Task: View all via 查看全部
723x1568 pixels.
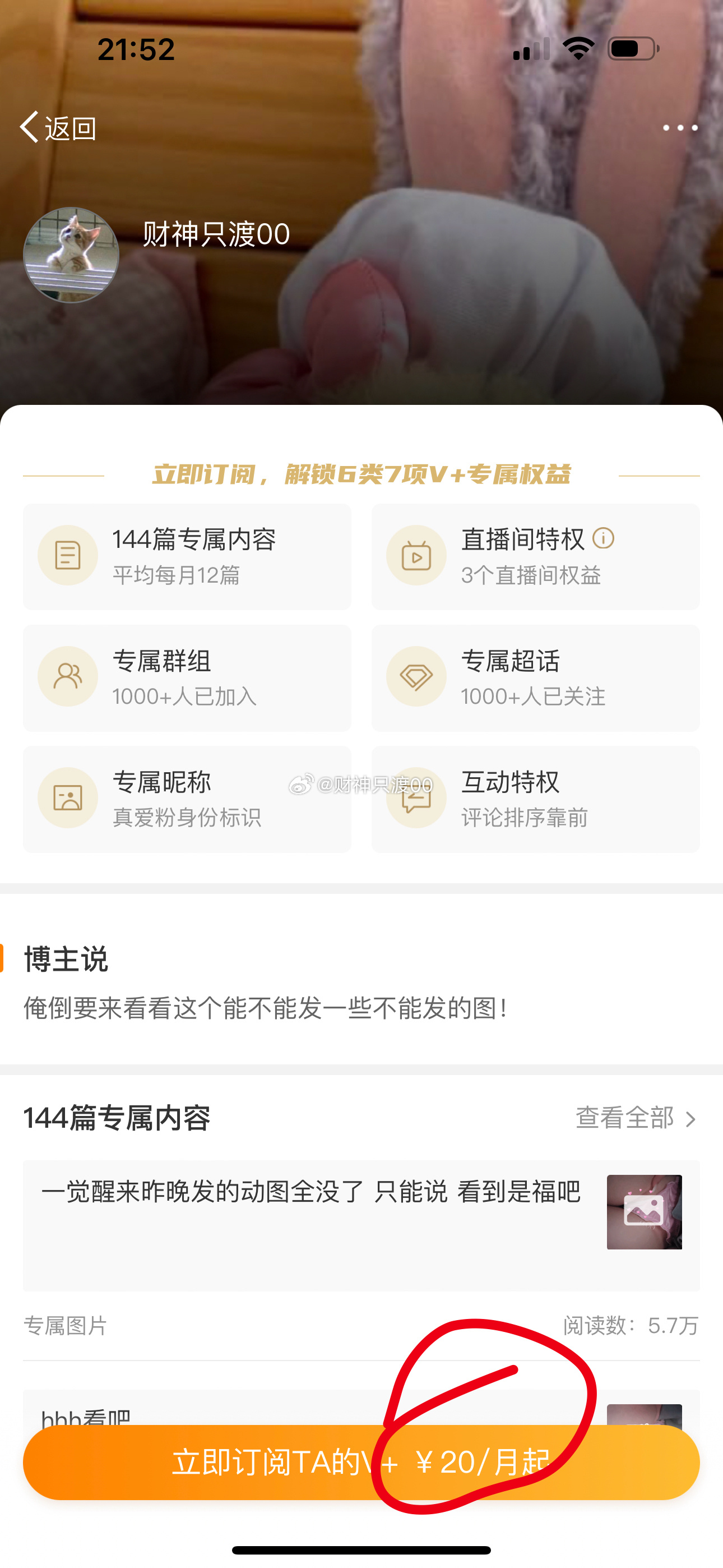Action: [x=636, y=1118]
